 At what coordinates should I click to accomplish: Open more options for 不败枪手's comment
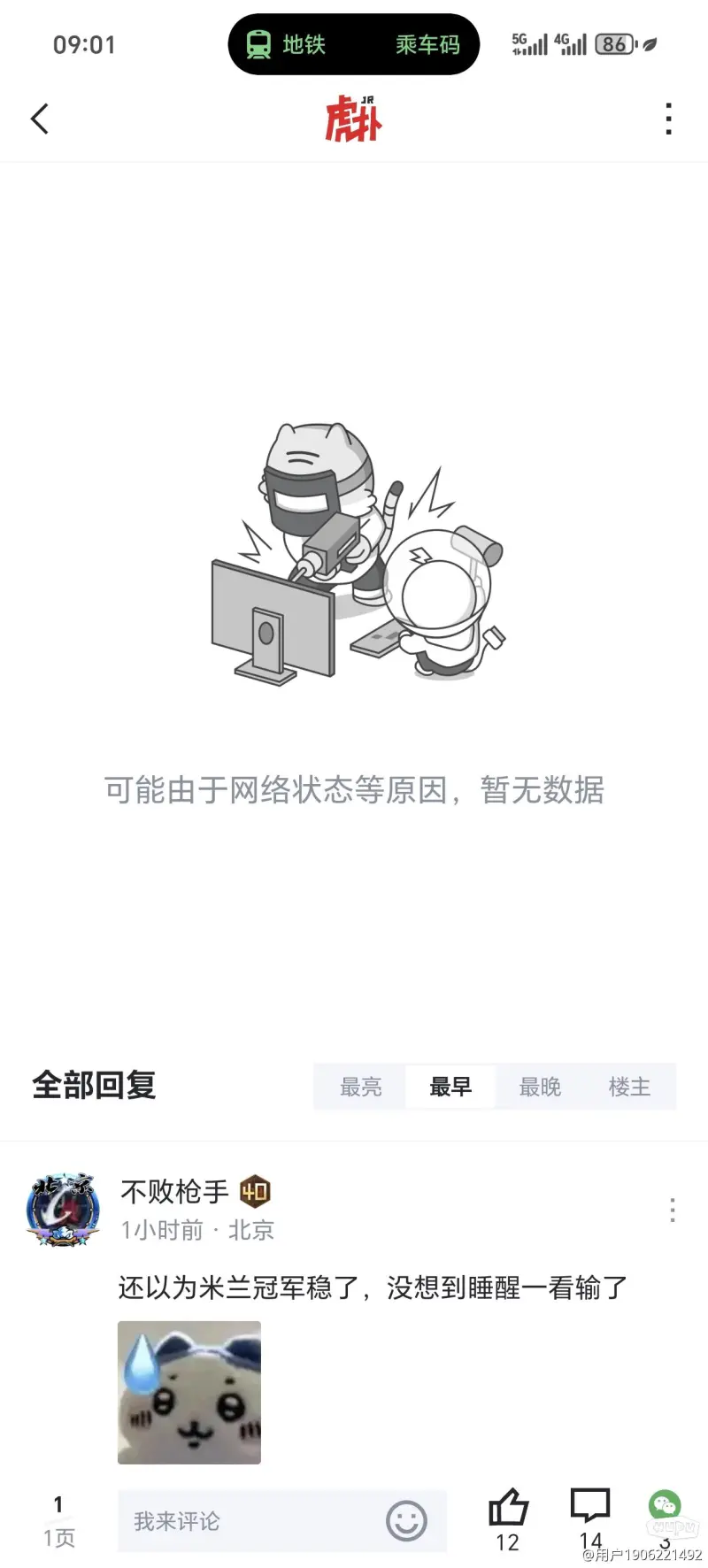pyautogui.click(x=672, y=1210)
